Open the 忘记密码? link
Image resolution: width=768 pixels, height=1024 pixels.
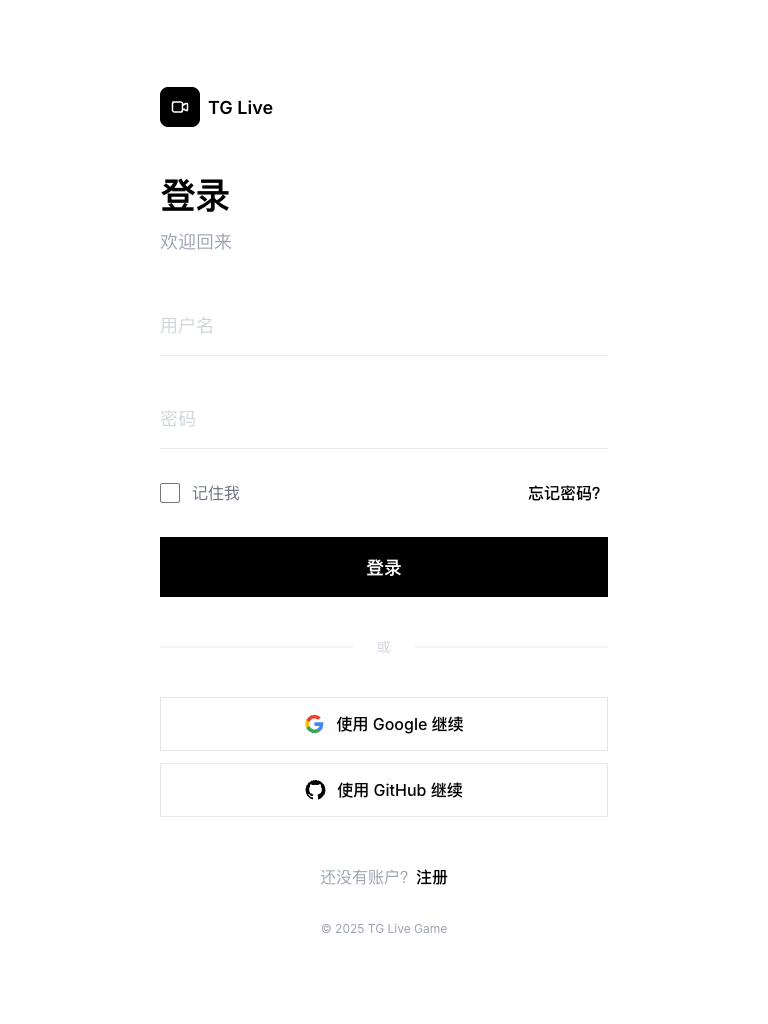tap(564, 493)
